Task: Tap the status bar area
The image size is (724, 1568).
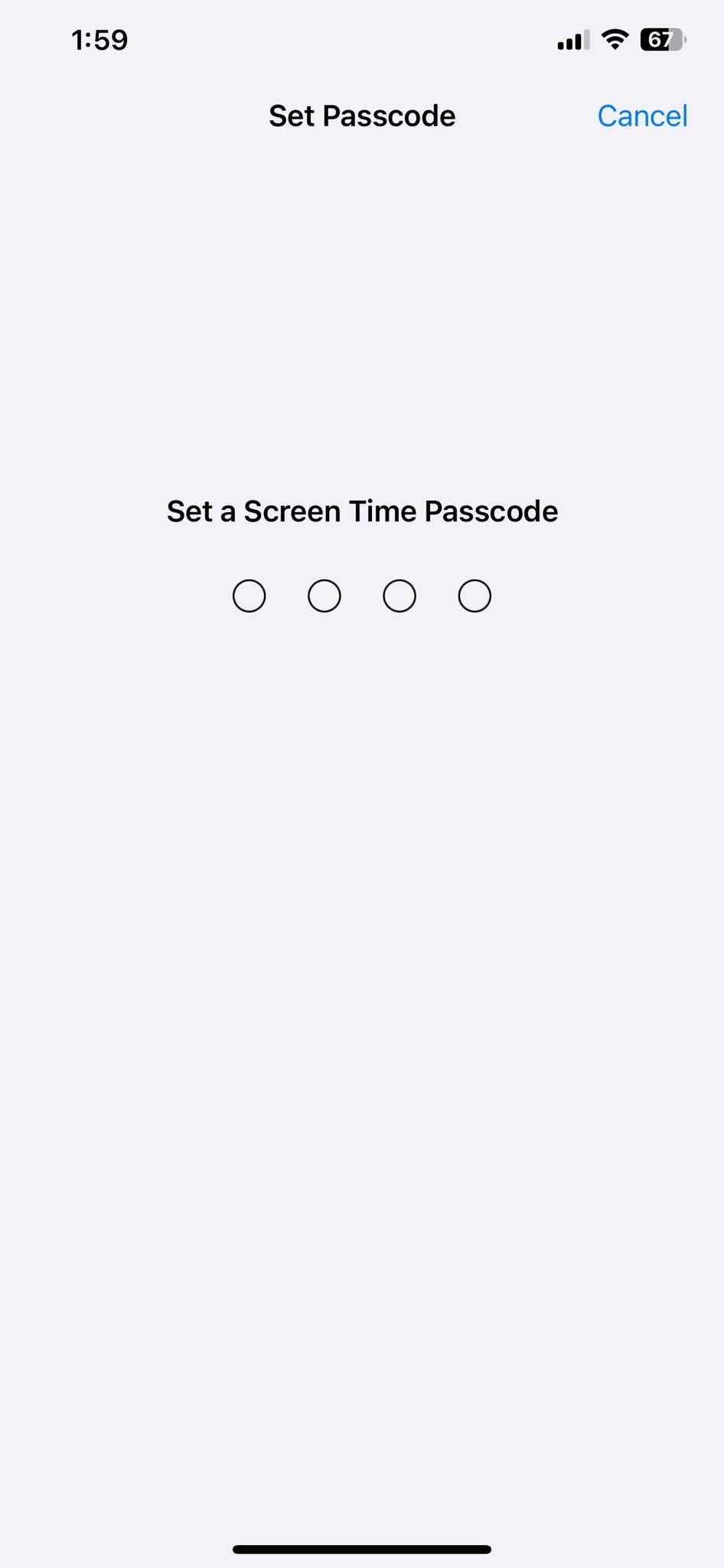Action: pyautogui.click(x=362, y=40)
